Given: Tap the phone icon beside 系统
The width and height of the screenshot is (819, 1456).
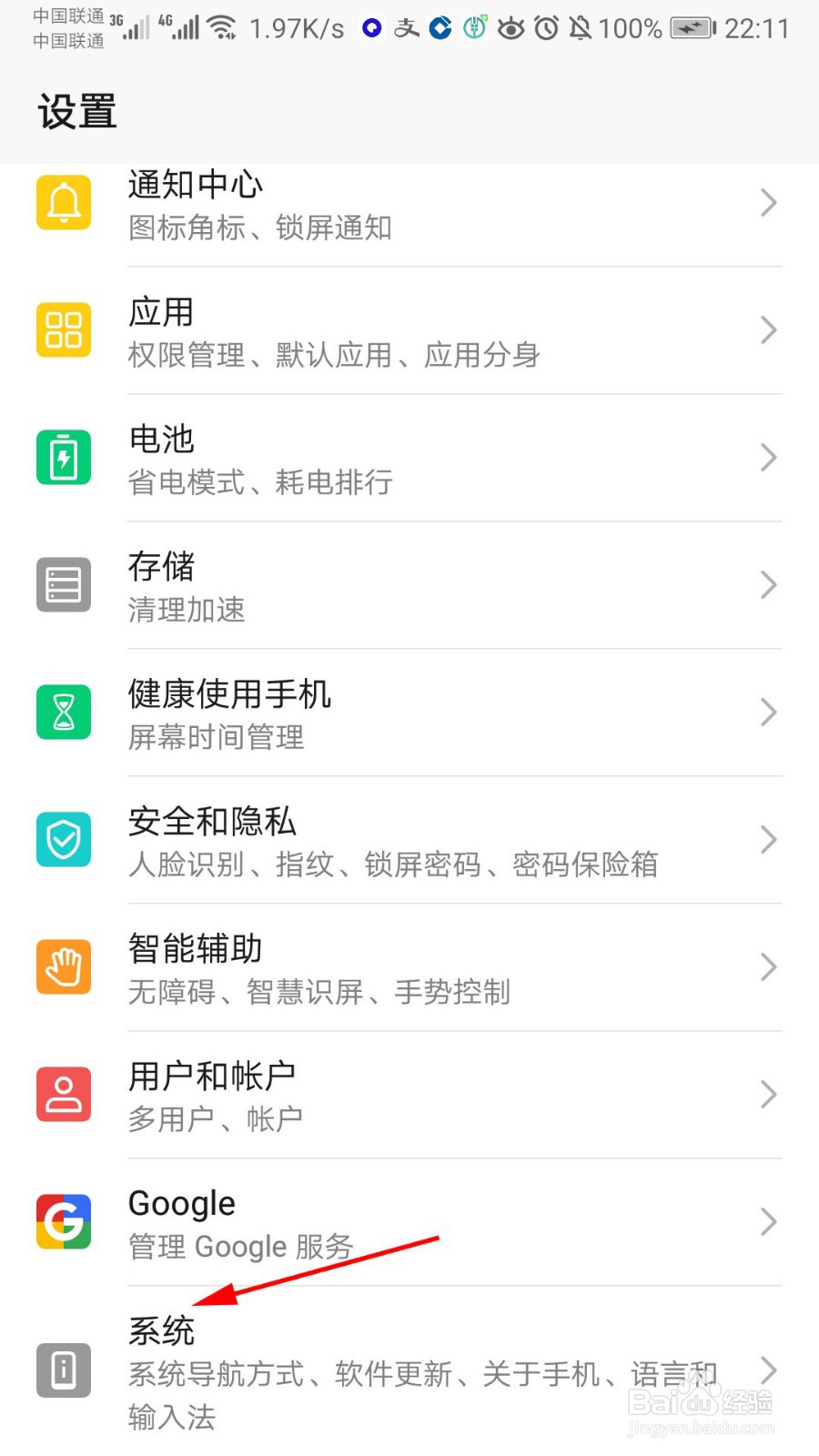Looking at the screenshot, I should (63, 1370).
